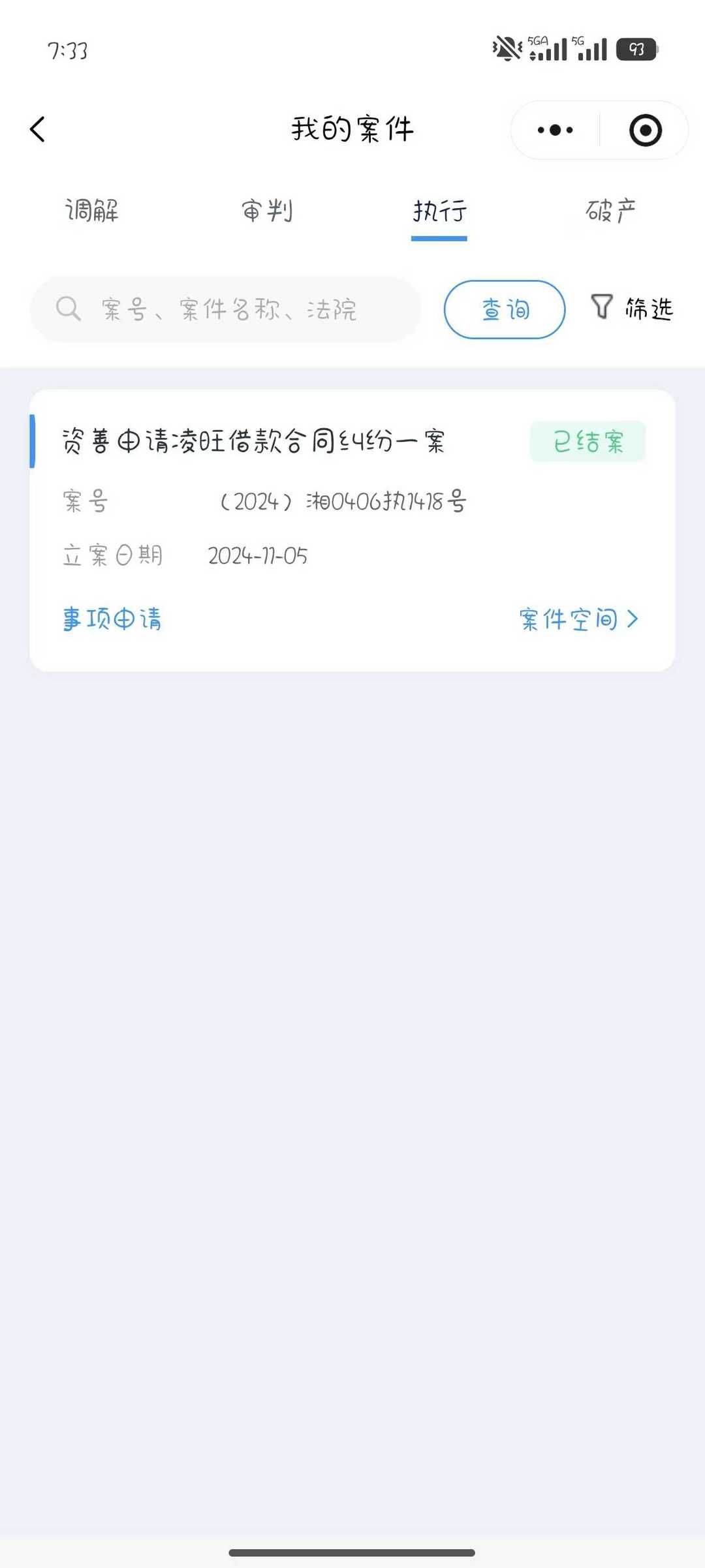Tap the mini-program close circle icon
Image resolution: width=705 pixels, height=1568 pixels.
(644, 130)
